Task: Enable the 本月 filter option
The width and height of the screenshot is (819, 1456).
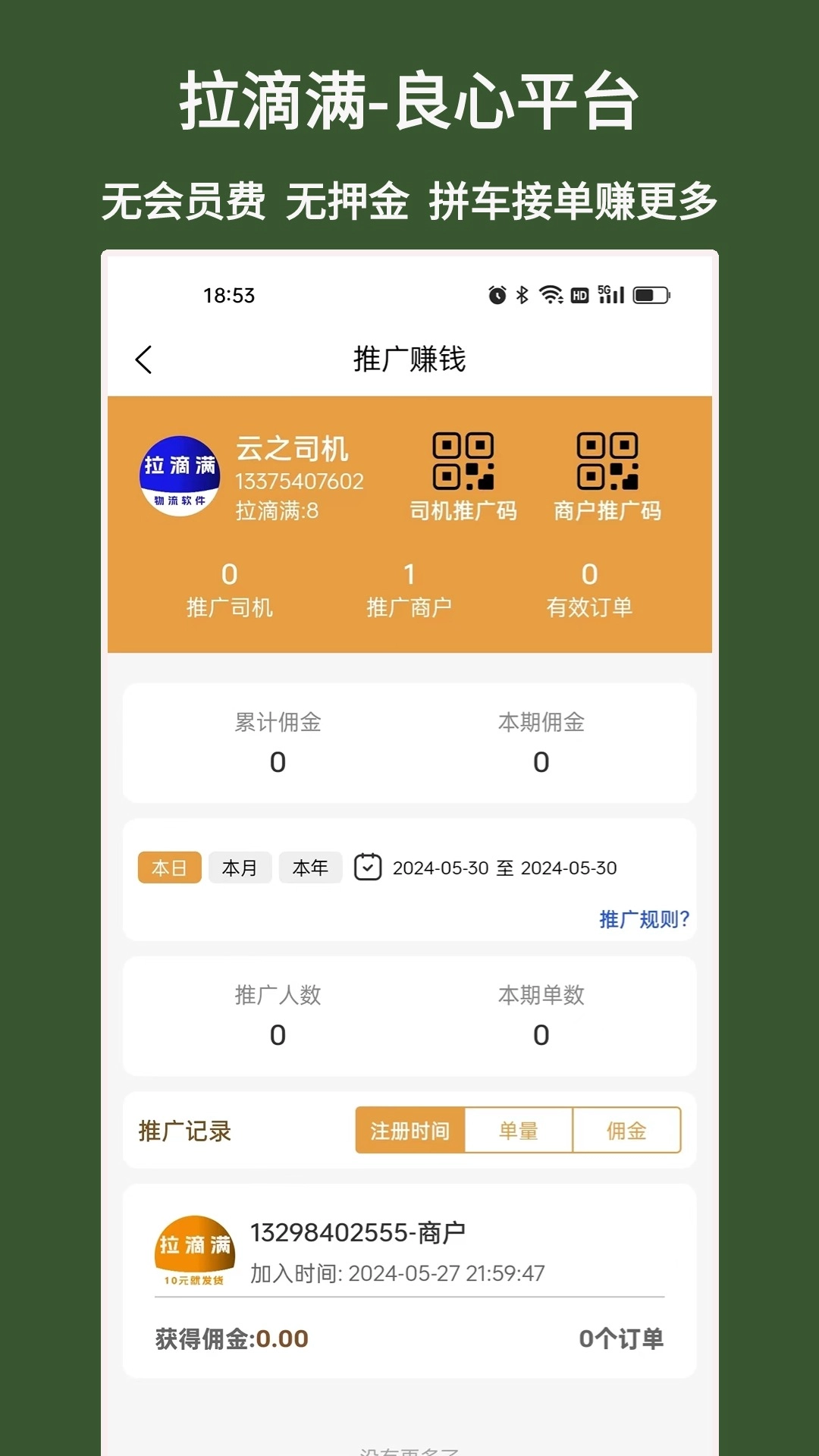Action: coord(240,867)
